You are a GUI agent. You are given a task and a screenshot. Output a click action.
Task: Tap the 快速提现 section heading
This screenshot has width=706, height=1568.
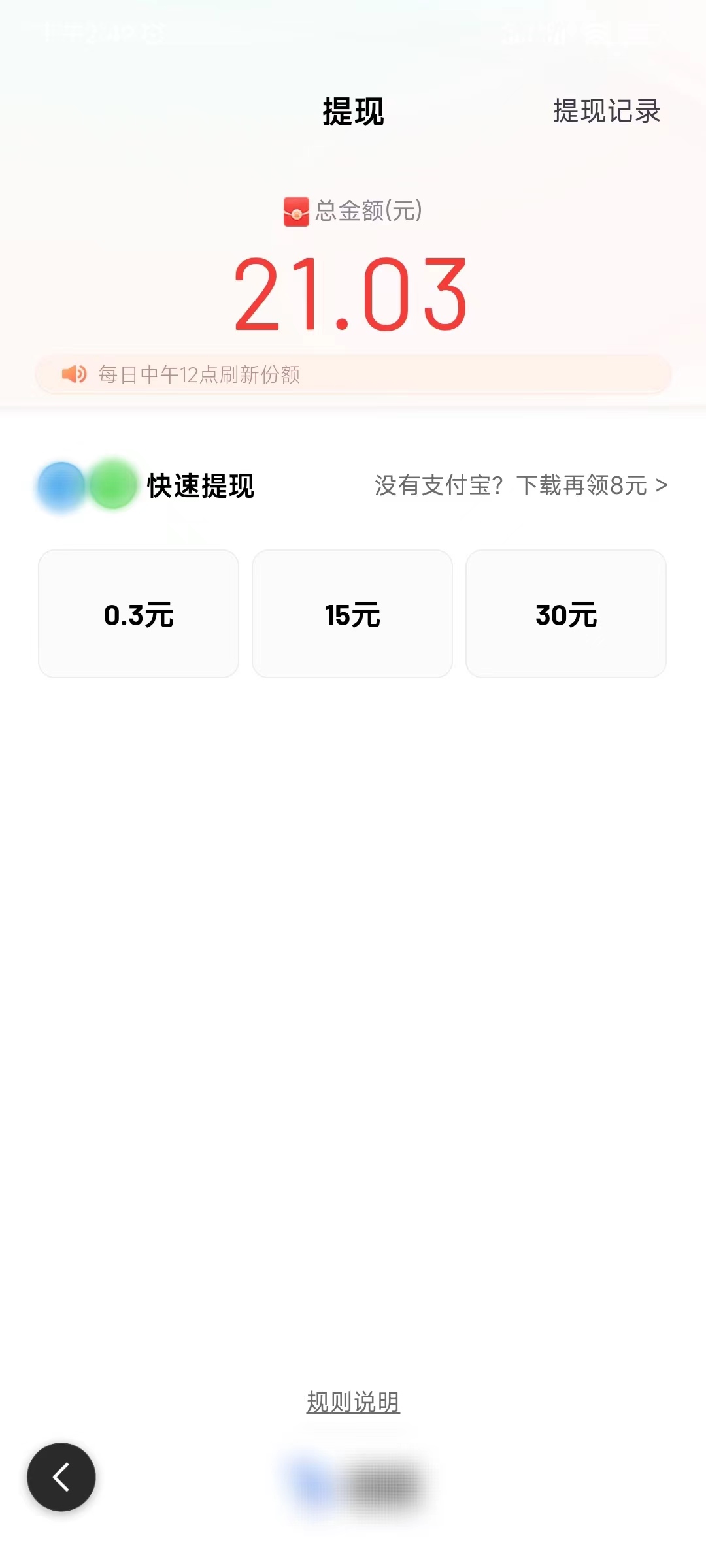point(200,486)
